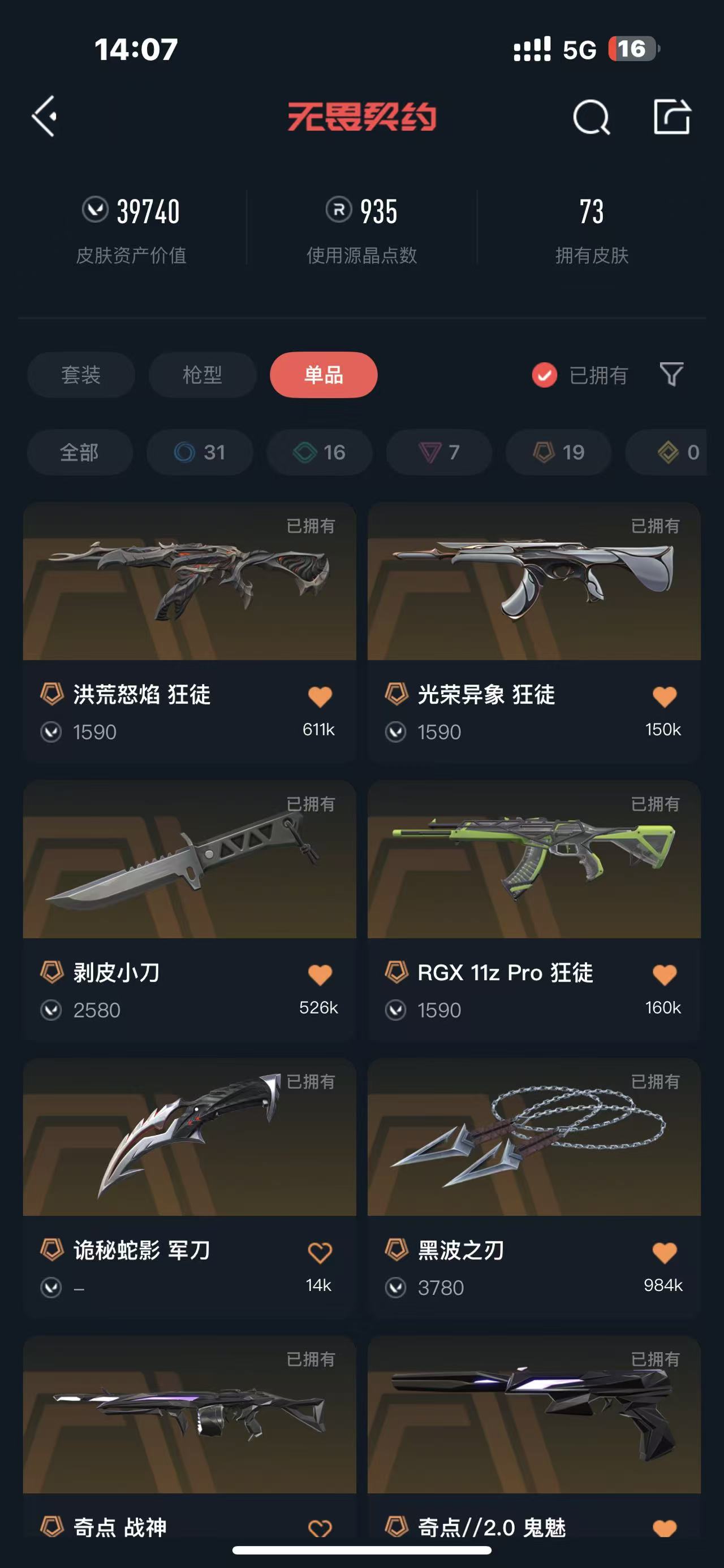The width and height of the screenshot is (724, 1568).
Task: View the RGX 11z Pro 狂徒 card
Action: (x=534, y=910)
